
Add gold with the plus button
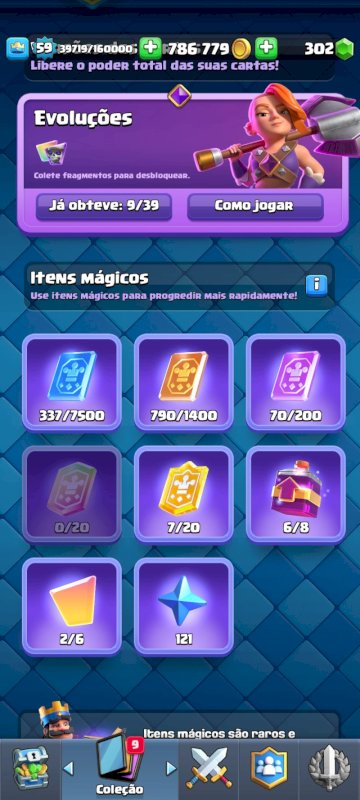(x=266, y=48)
